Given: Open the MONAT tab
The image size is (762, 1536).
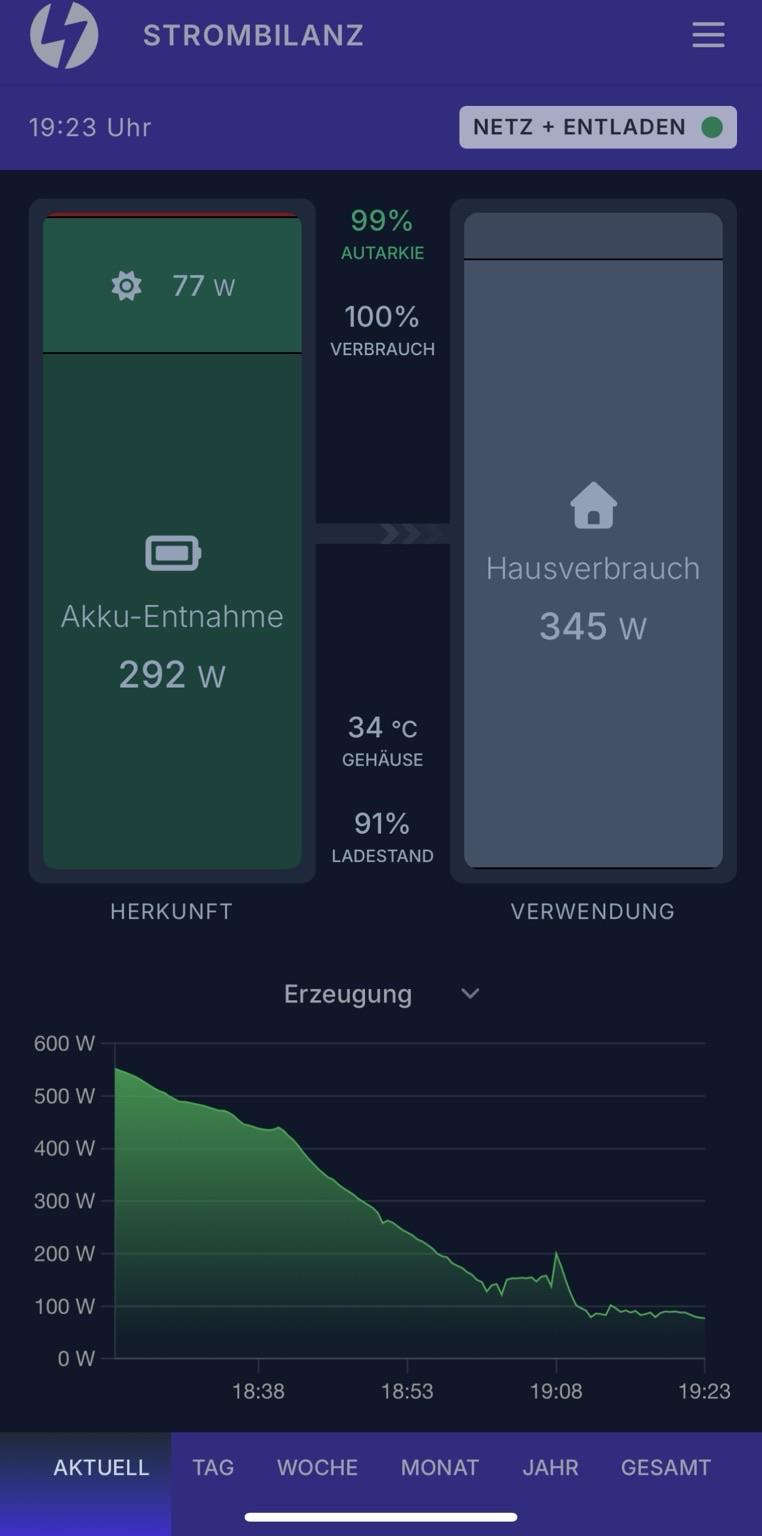Looking at the screenshot, I should click(440, 1467).
